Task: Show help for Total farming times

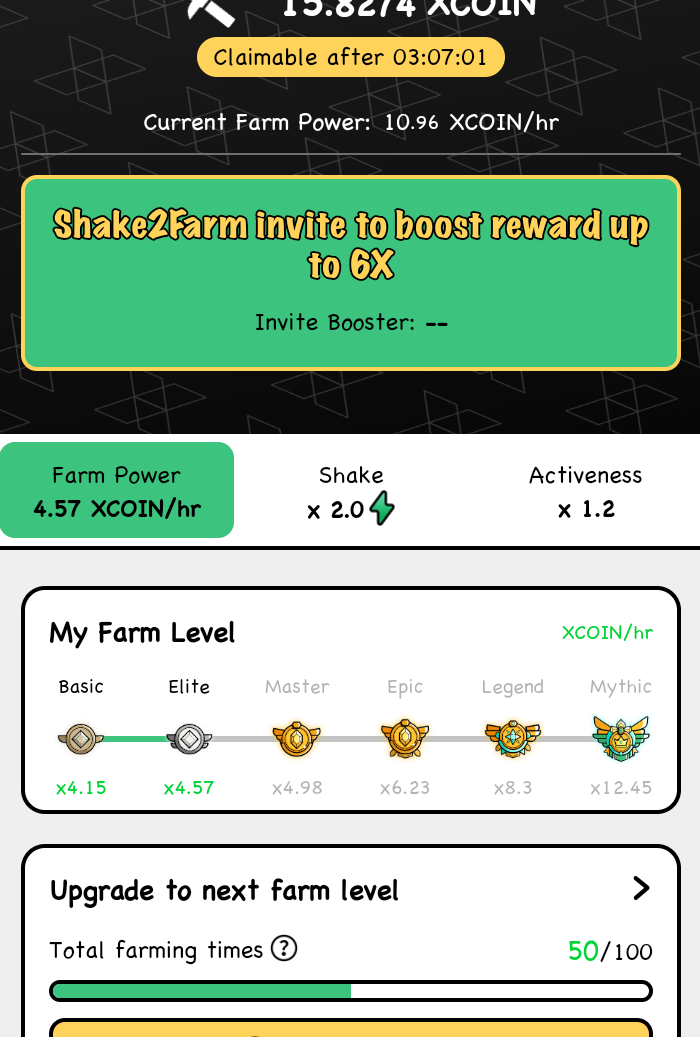Action: (x=284, y=948)
